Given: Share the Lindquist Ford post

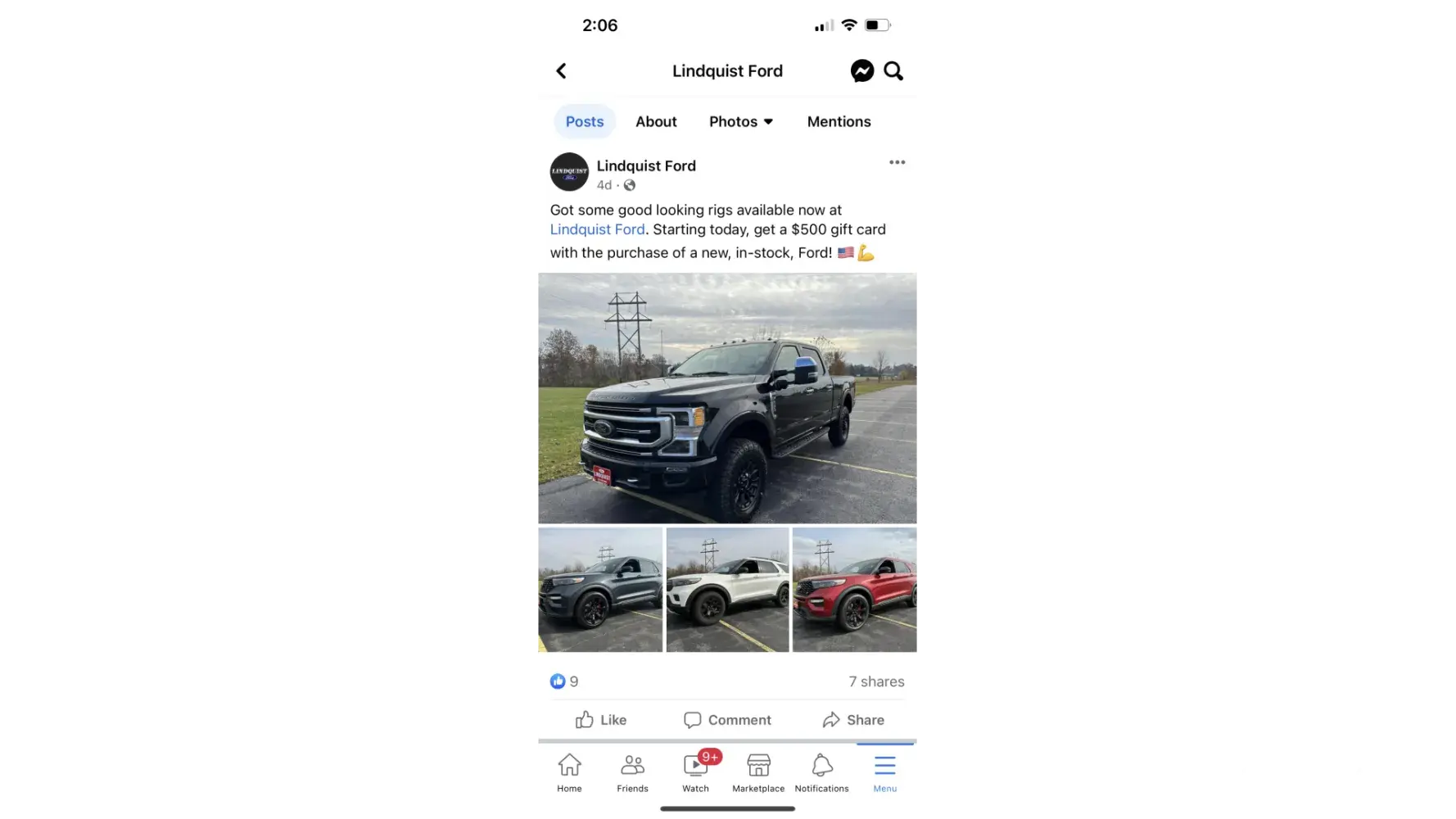Looking at the screenshot, I should tap(853, 720).
